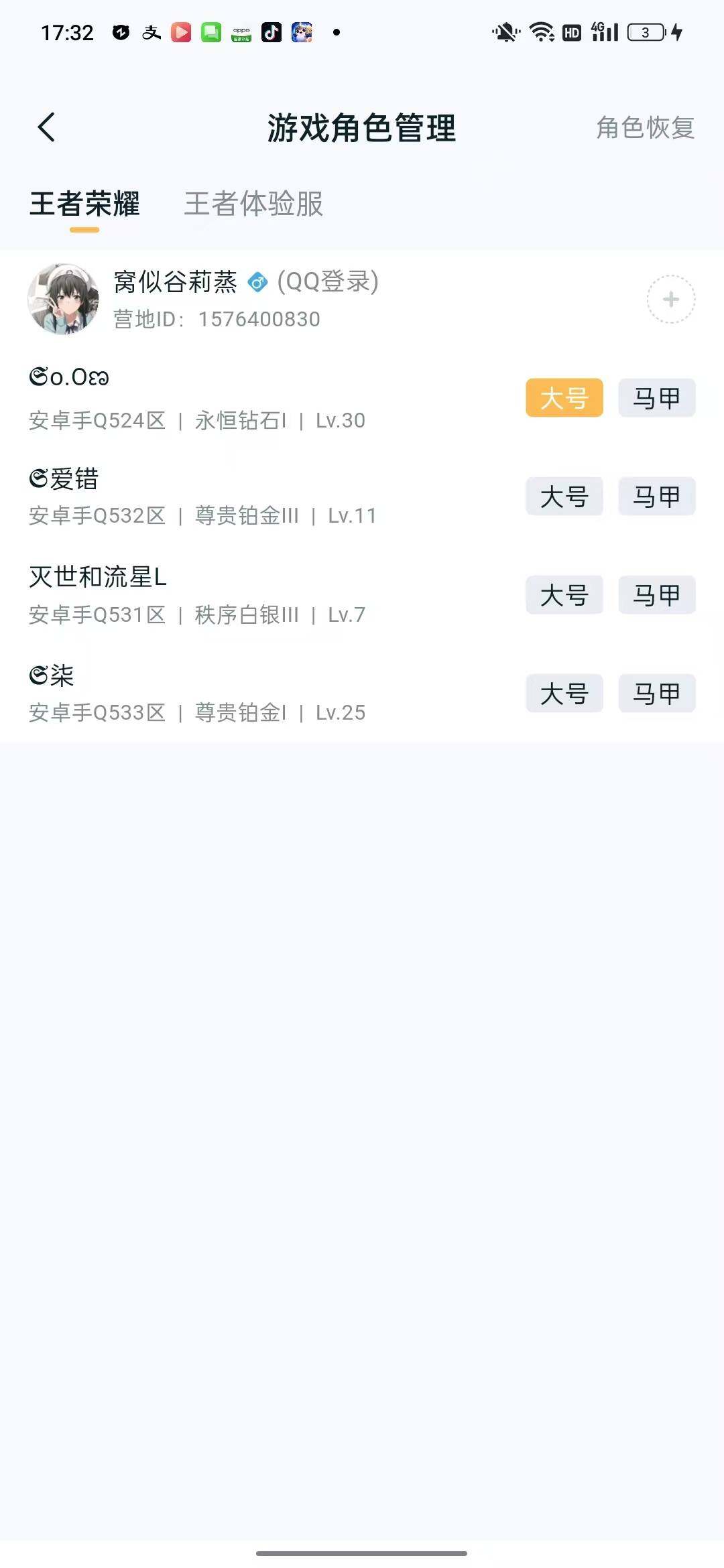Image resolution: width=724 pixels, height=1568 pixels.
Task: Click 大号 button for role 柒
Action: pyautogui.click(x=564, y=694)
